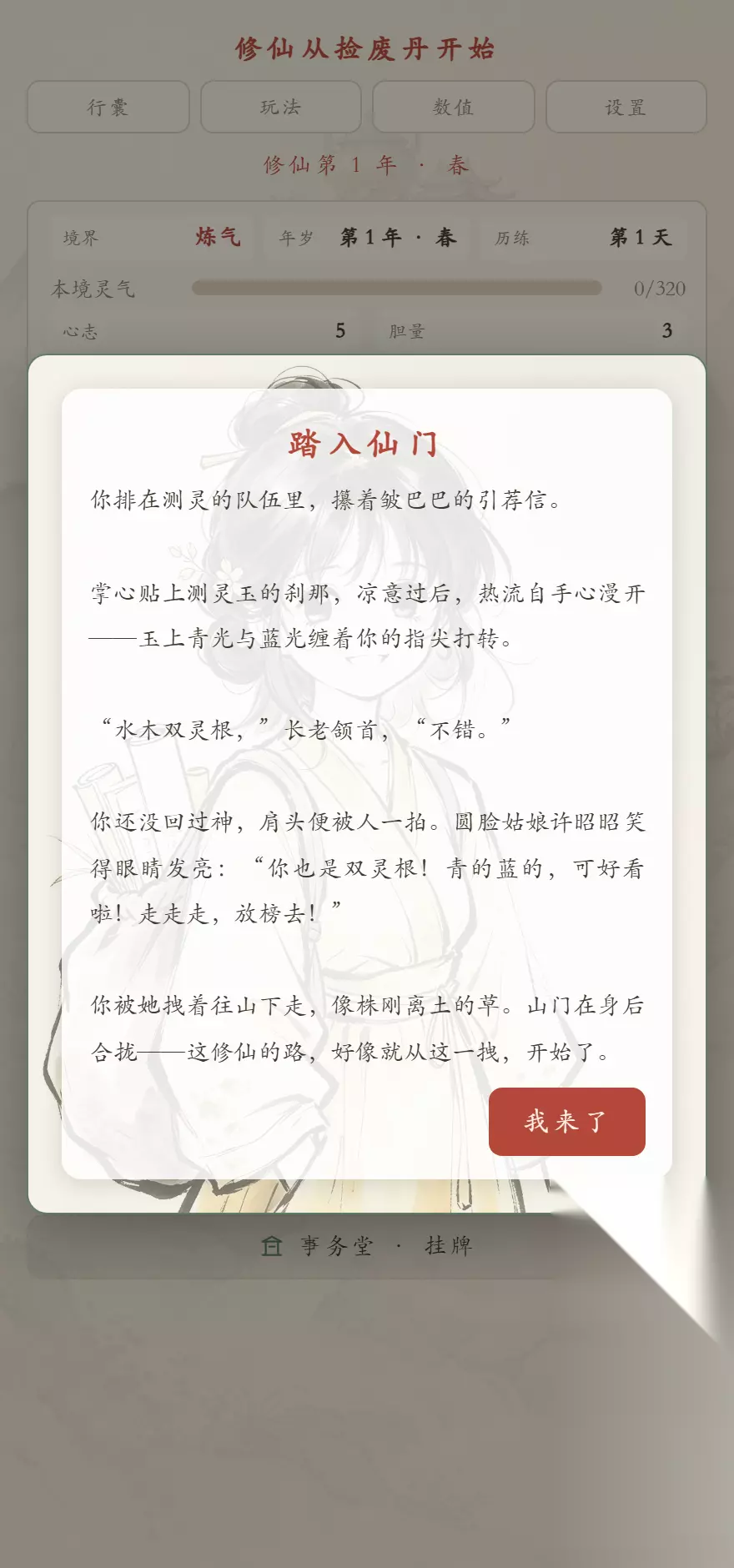Go to 事务堂 · 挂牌
The image size is (734, 1568).
tap(367, 1246)
